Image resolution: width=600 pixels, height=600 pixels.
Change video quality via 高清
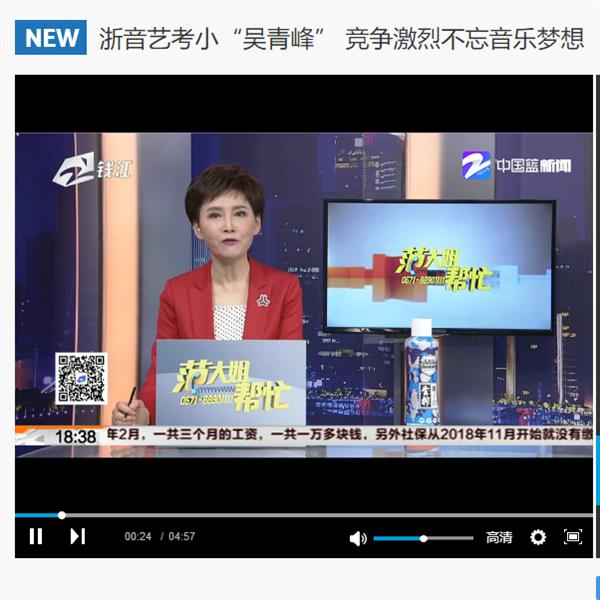[x=499, y=537]
